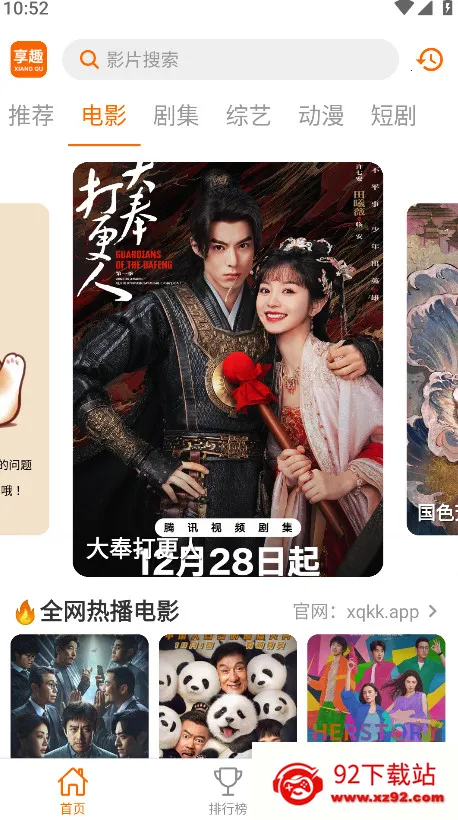Switch to the 剧集 tab
Viewport: 458px width, 820px height.
[176, 116]
